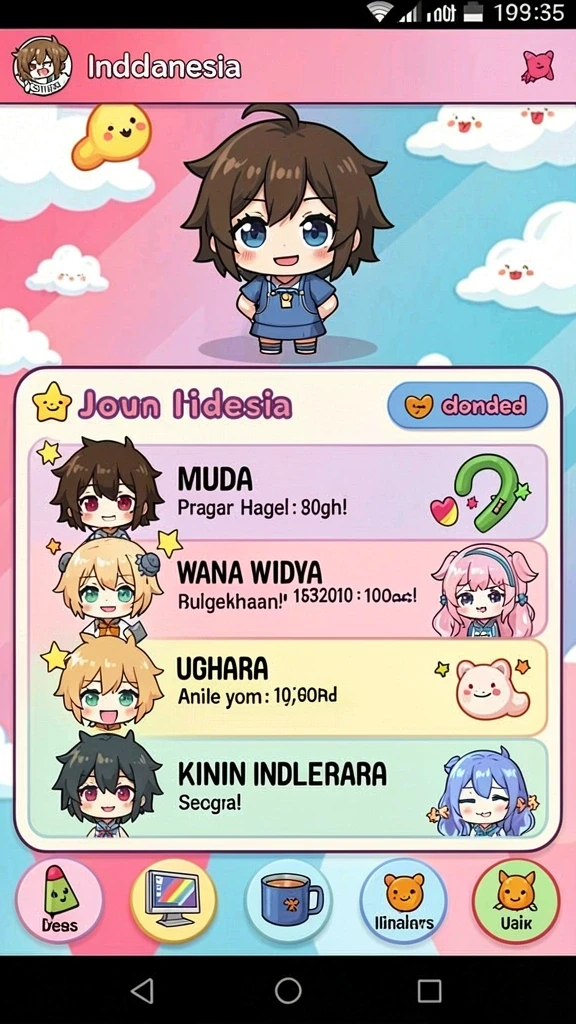Return to the home screen
Image resolution: width=576 pixels, height=1024 pixels.
click(288, 991)
